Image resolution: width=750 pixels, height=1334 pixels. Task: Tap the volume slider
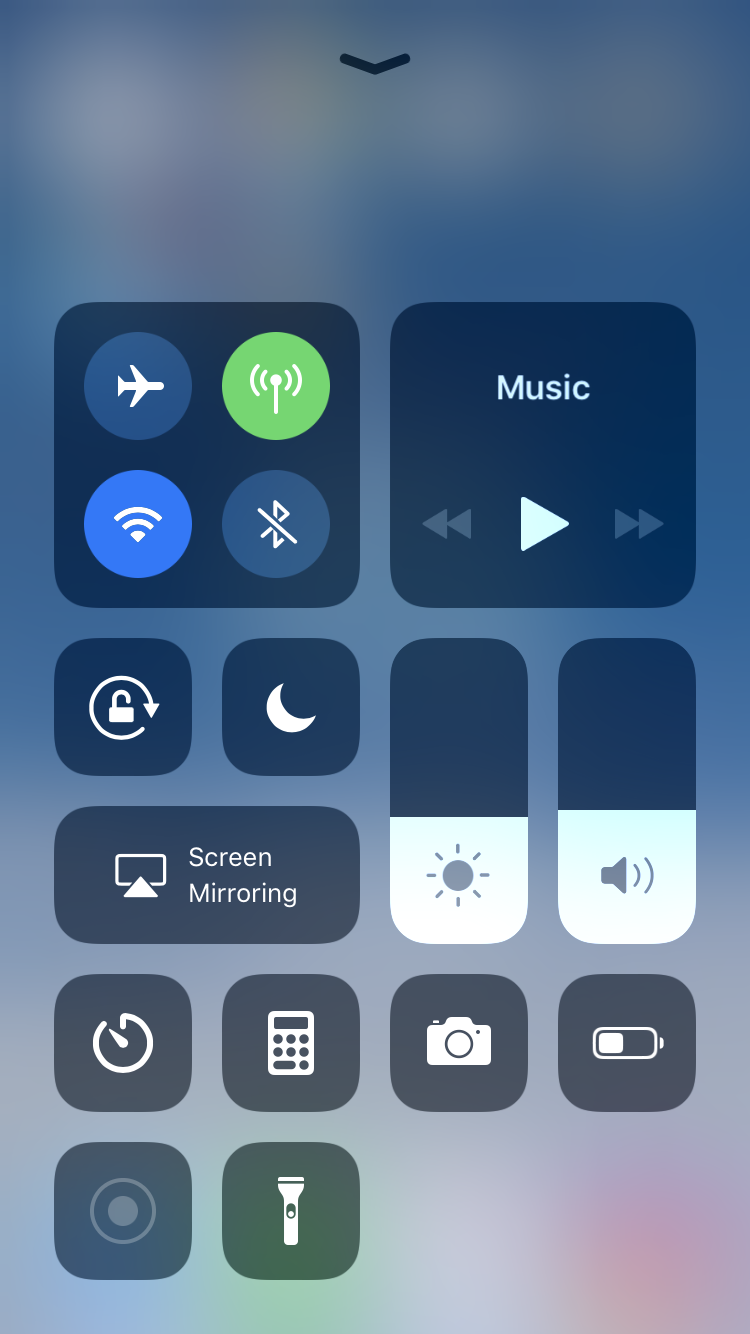tap(627, 791)
